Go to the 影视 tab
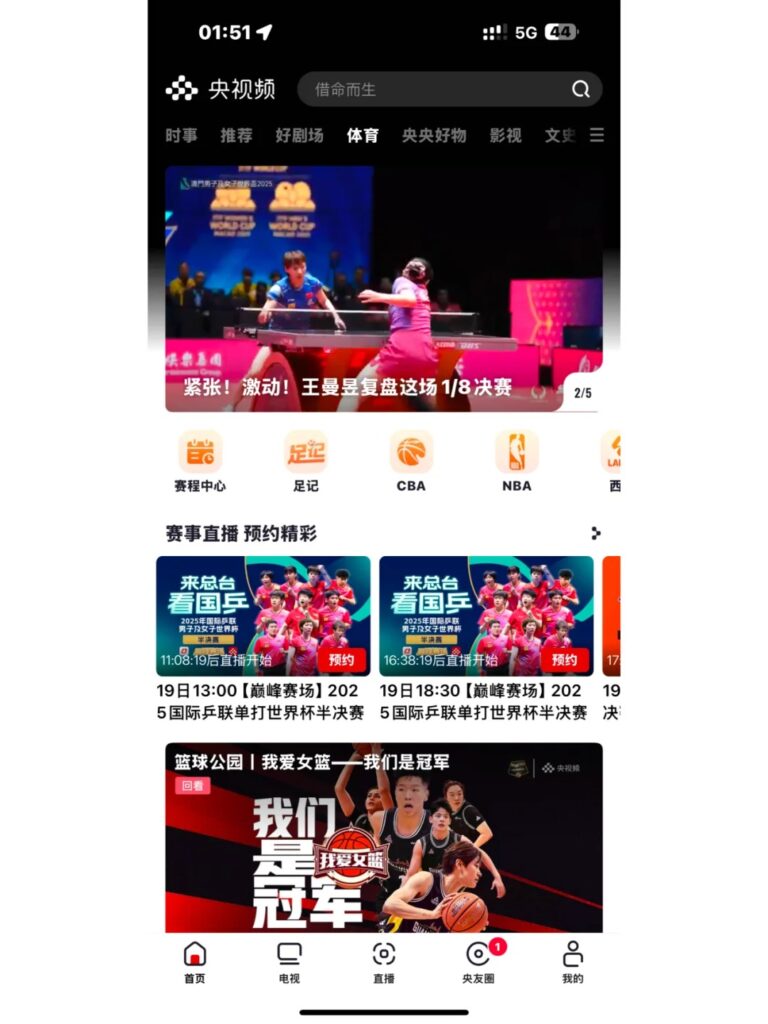The image size is (768, 1024). (x=505, y=135)
